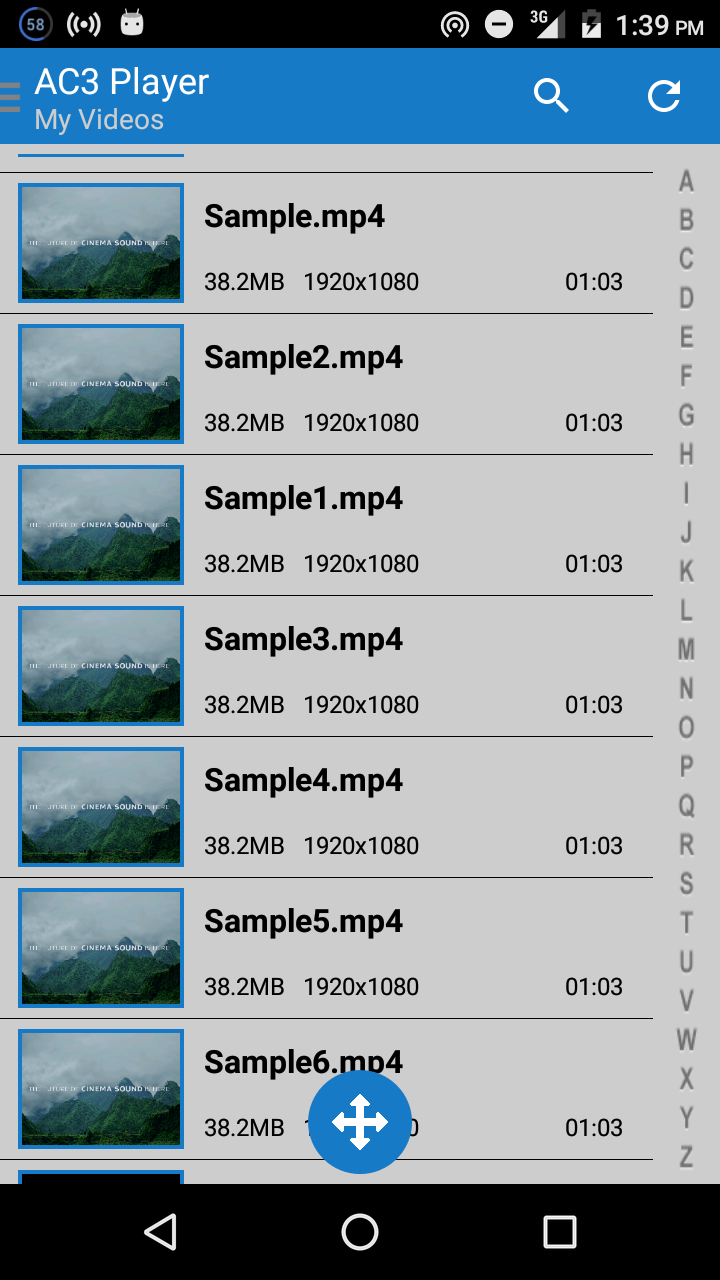Tap the AC3 Player title
Screen dimensions: 720x1280
tap(122, 81)
